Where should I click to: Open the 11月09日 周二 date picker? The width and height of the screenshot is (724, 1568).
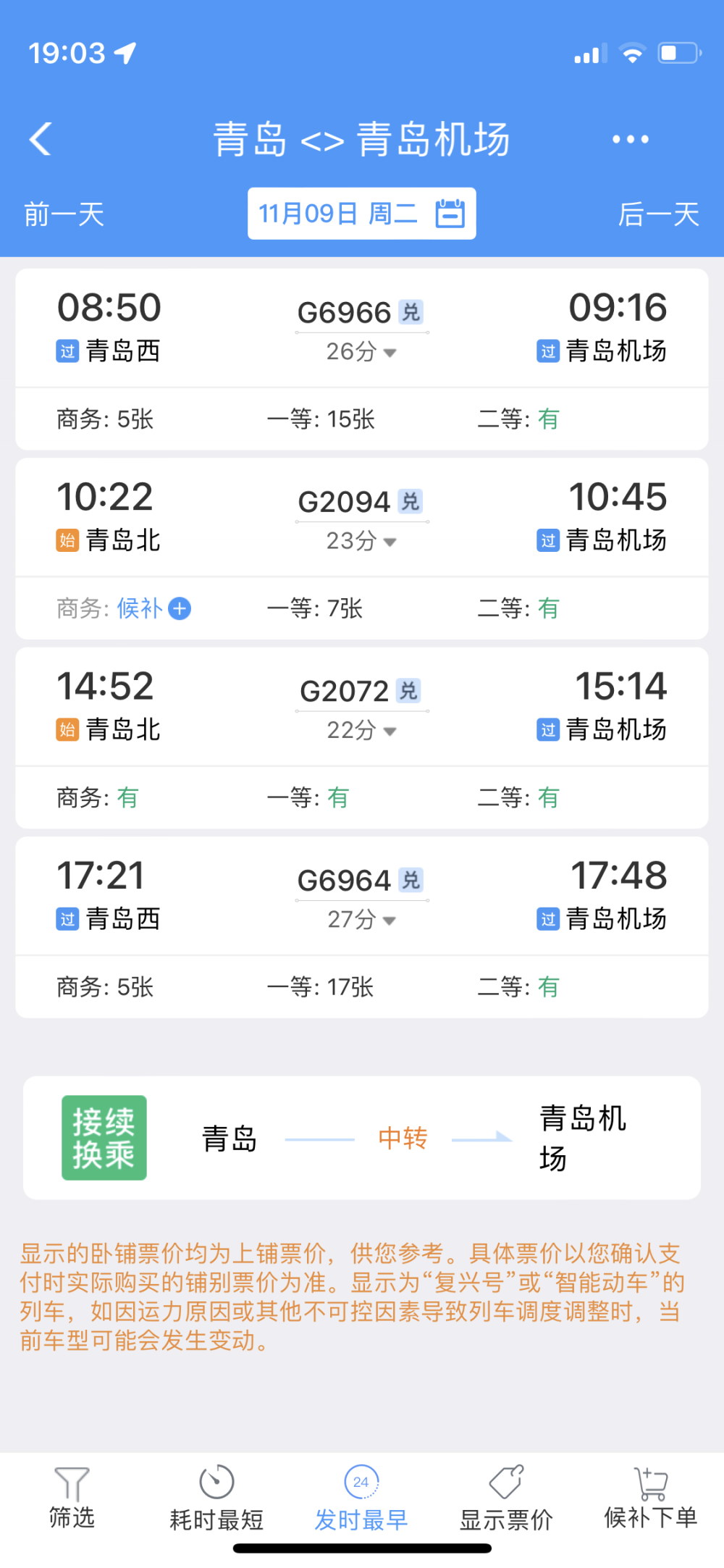pos(362,214)
